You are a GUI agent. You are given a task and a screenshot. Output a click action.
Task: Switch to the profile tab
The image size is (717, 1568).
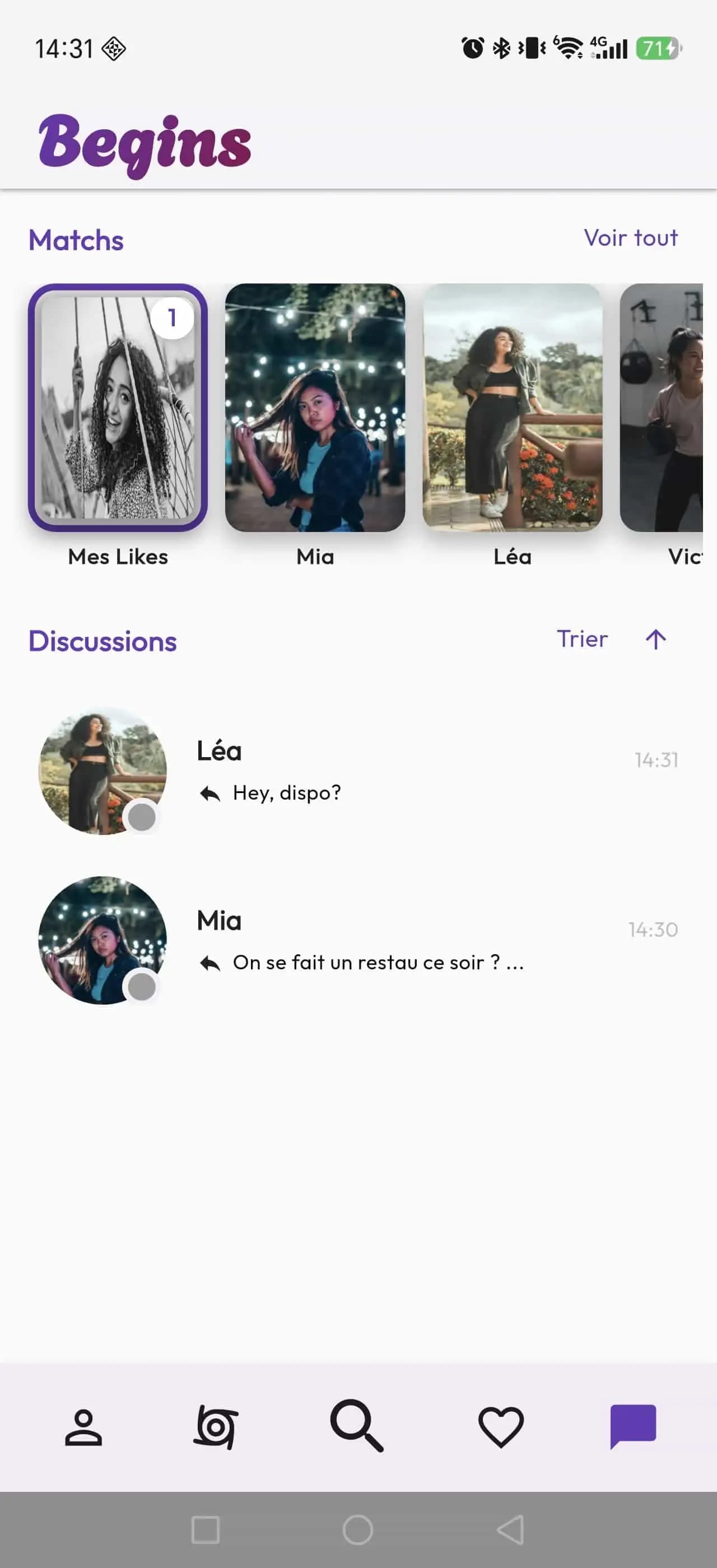83,1427
